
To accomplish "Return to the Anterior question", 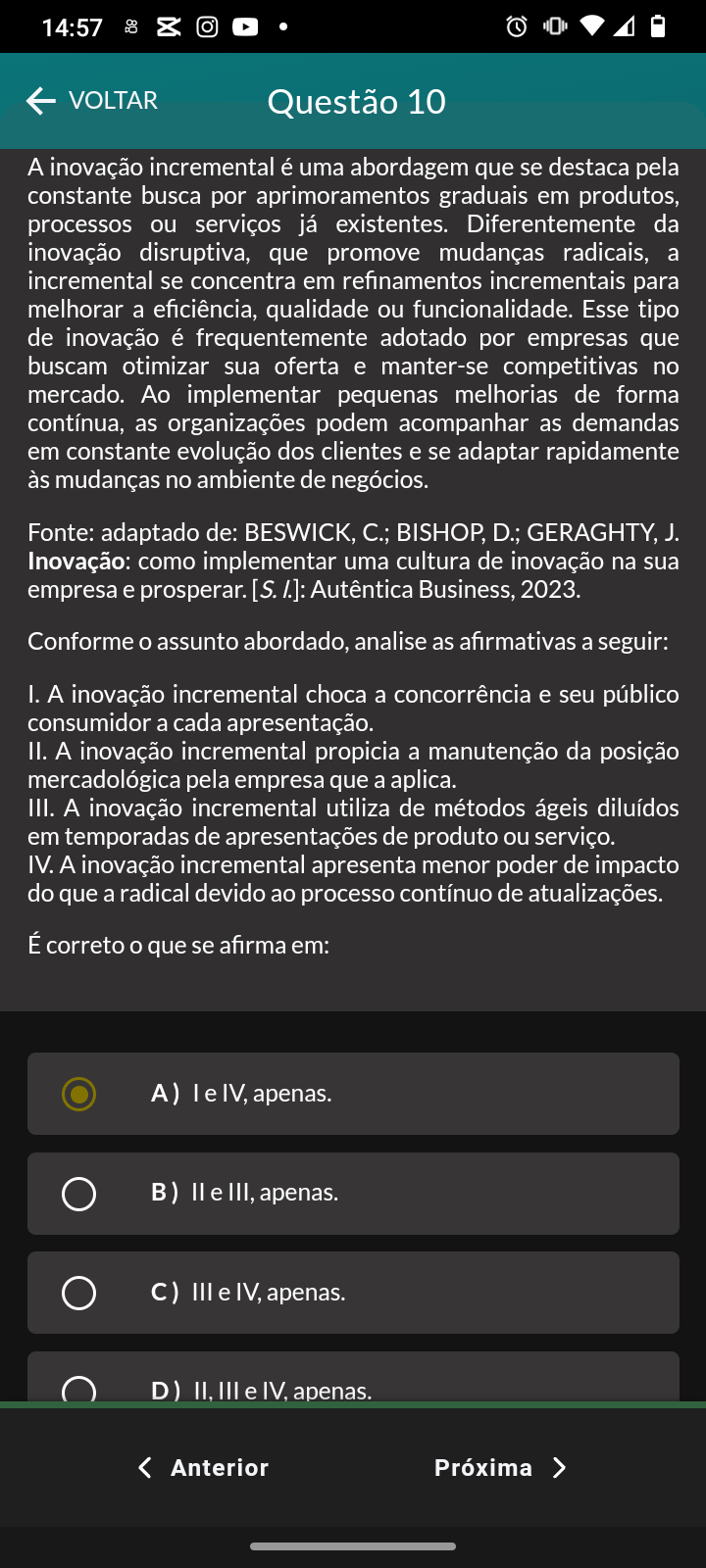I will pyautogui.click(x=204, y=1467).
